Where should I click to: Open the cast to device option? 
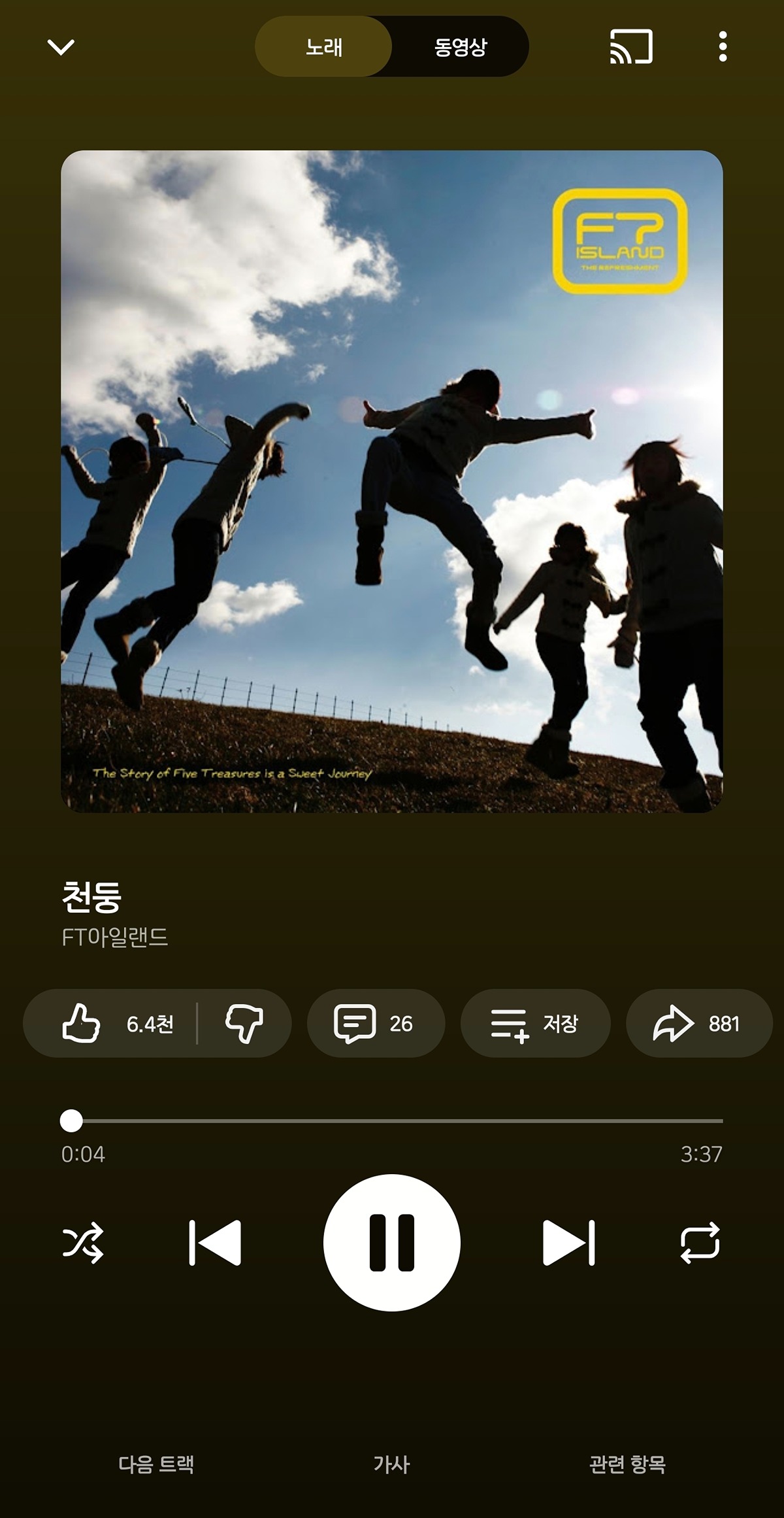[630, 46]
